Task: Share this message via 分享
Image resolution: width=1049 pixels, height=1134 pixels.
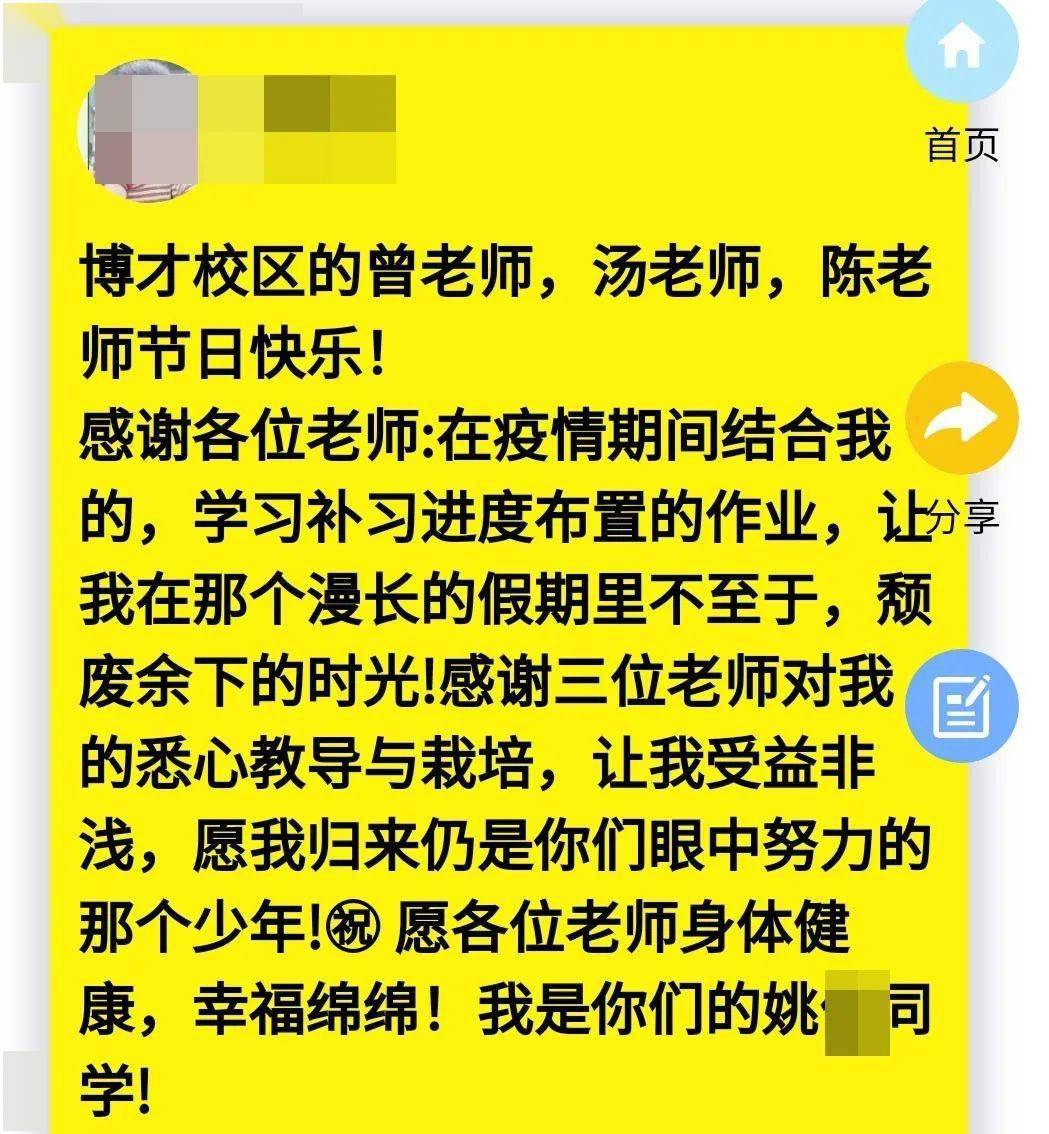Action: pos(961,418)
